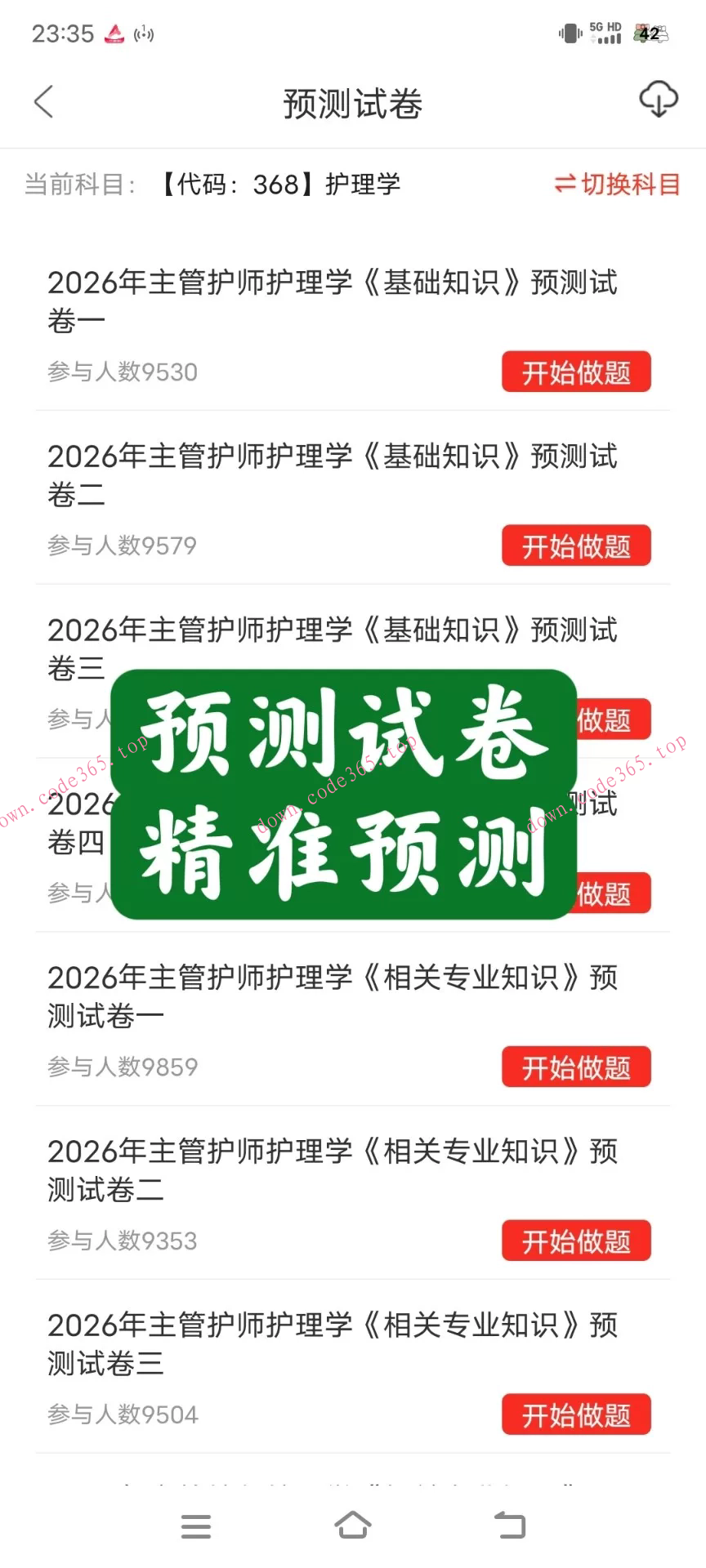The width and height of the screenshot is (706, 1568).
Task: Open the switch subject 切换科目 control
Action: tap(617, 185)
